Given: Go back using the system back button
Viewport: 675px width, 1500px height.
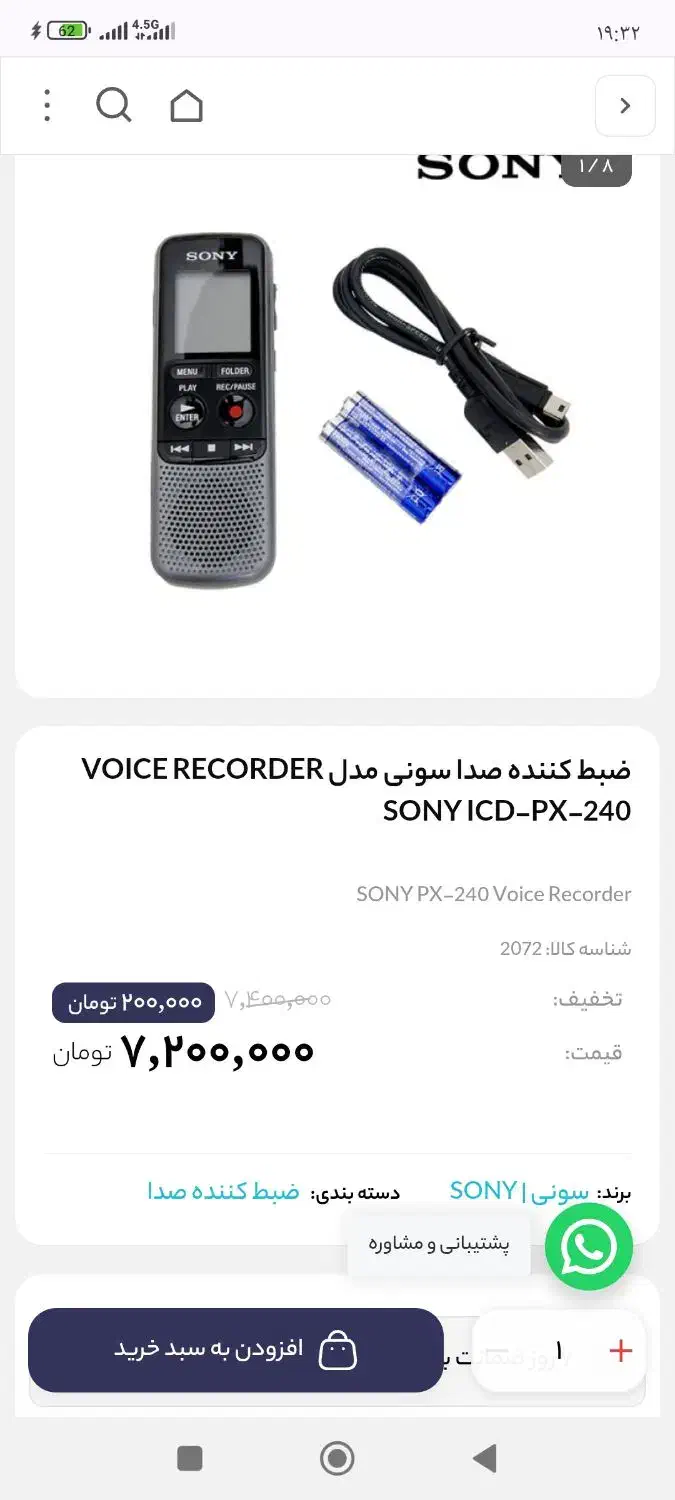Looking at the screenshot, I should coord(485,1458).
